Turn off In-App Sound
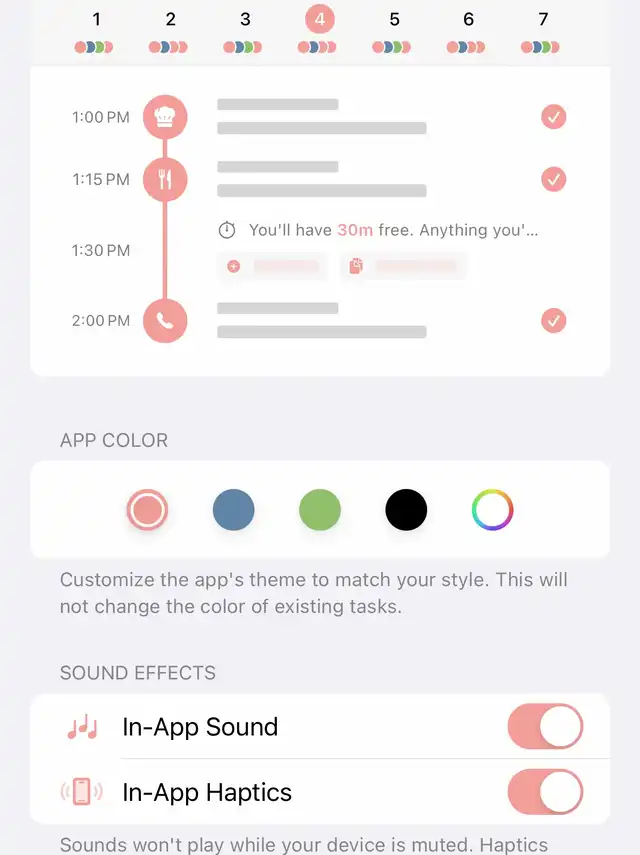The height and width of the screenshot is (855, 640). 545,727
